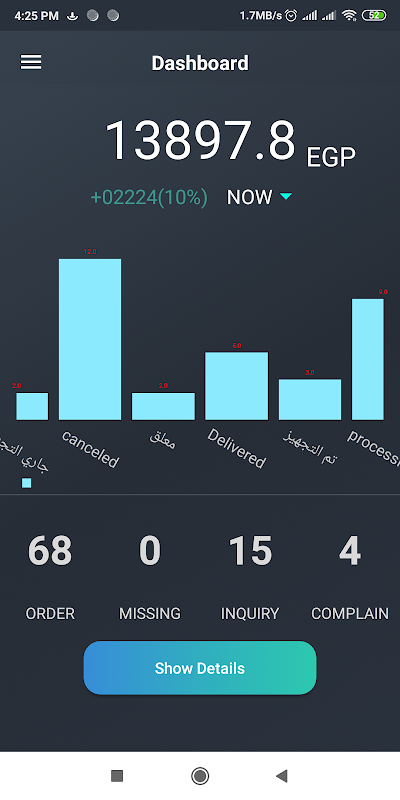This screenshot has height=800, width=400.
Task: Go back with the system back button
Action: pyautogui.click(x=282, y=776)
